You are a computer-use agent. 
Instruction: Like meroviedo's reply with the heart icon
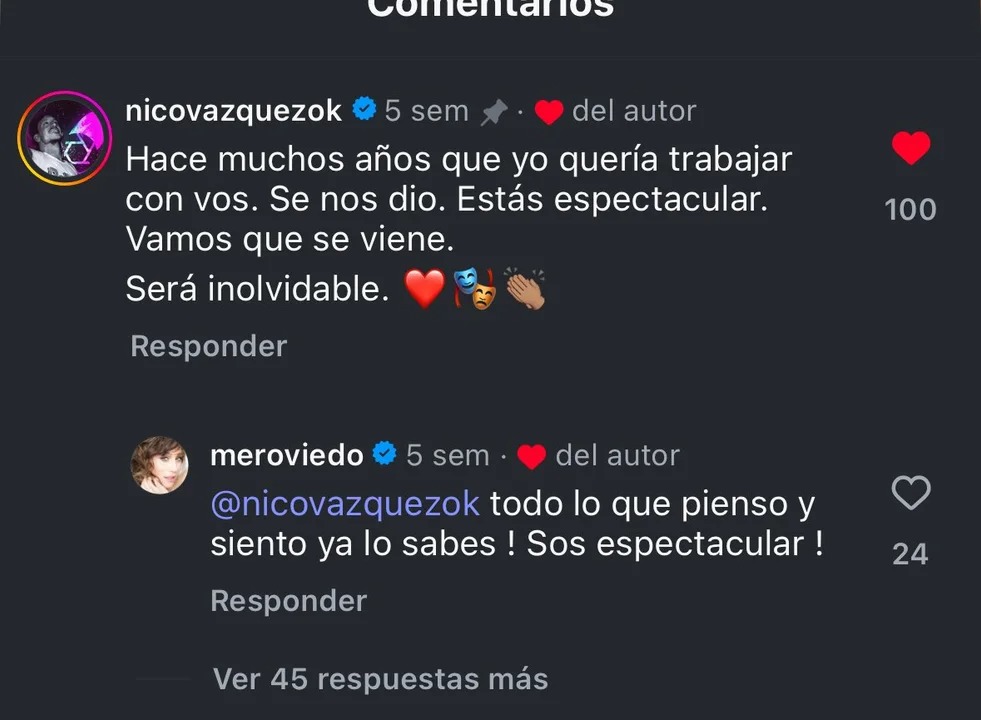point(910,493)
